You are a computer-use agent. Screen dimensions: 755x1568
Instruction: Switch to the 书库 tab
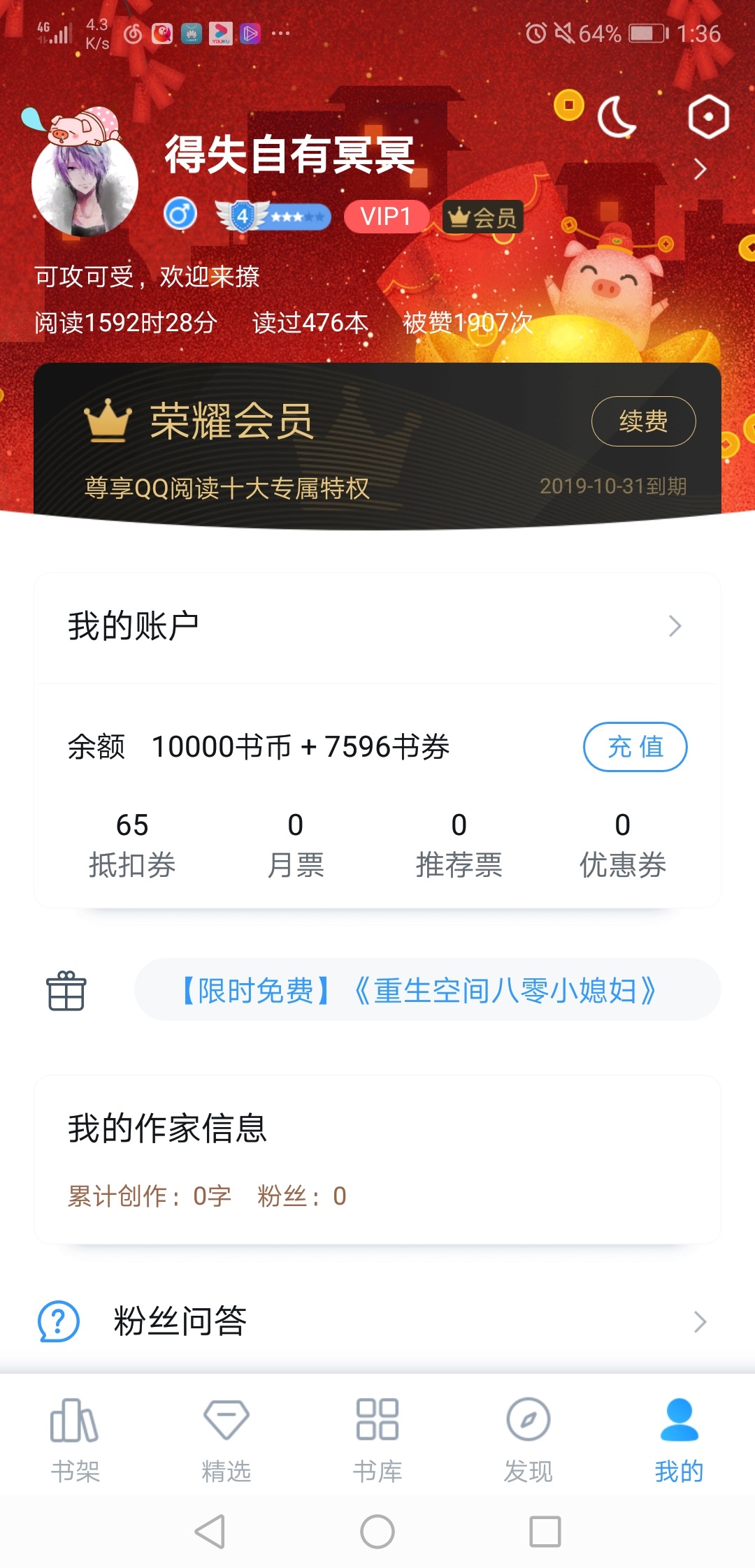click(377, 1439)
